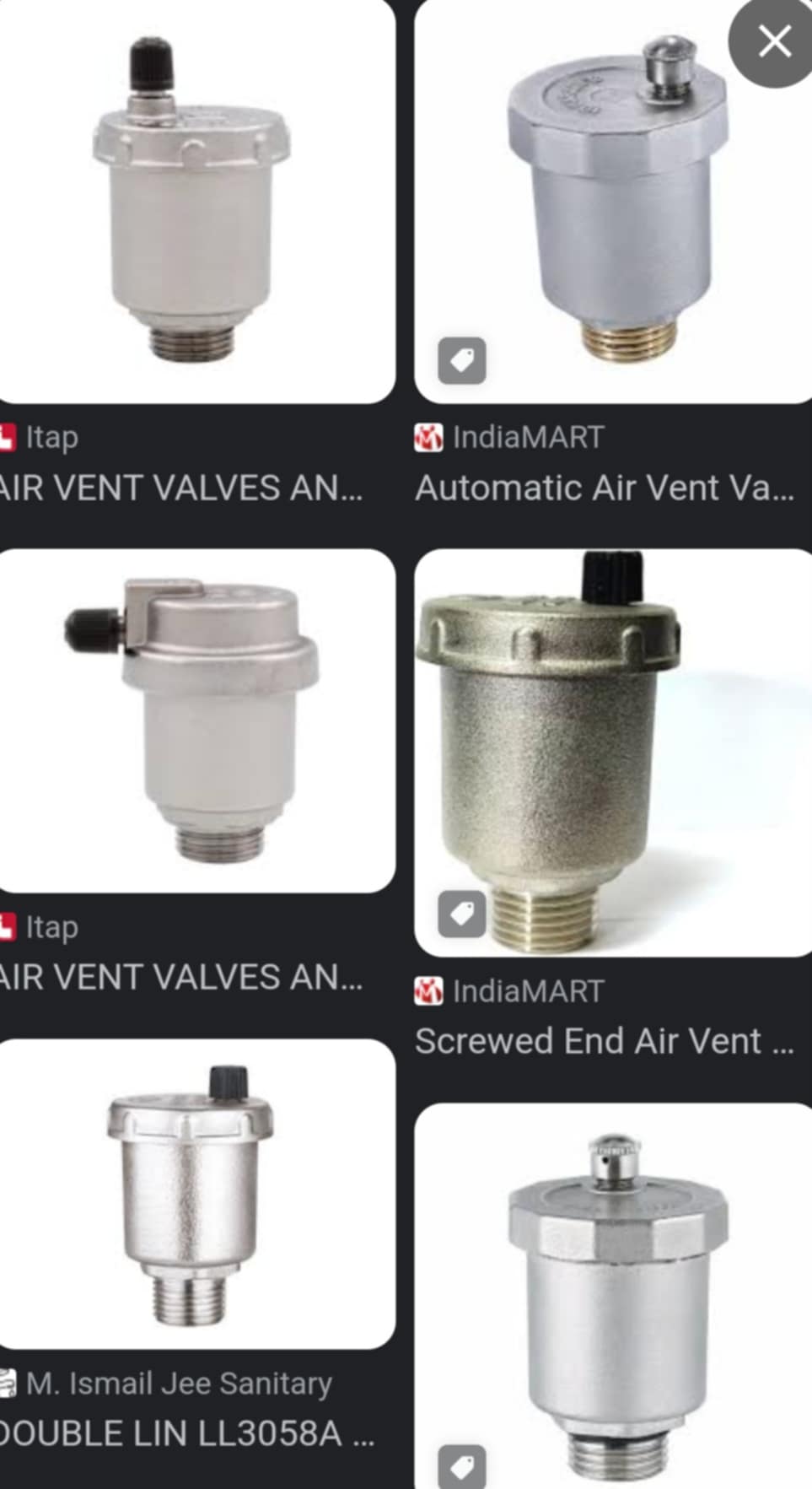Click the IndiaMART logo below the top-right image
The width and height of the screenshot is (812, 1489).
[429, 438]
